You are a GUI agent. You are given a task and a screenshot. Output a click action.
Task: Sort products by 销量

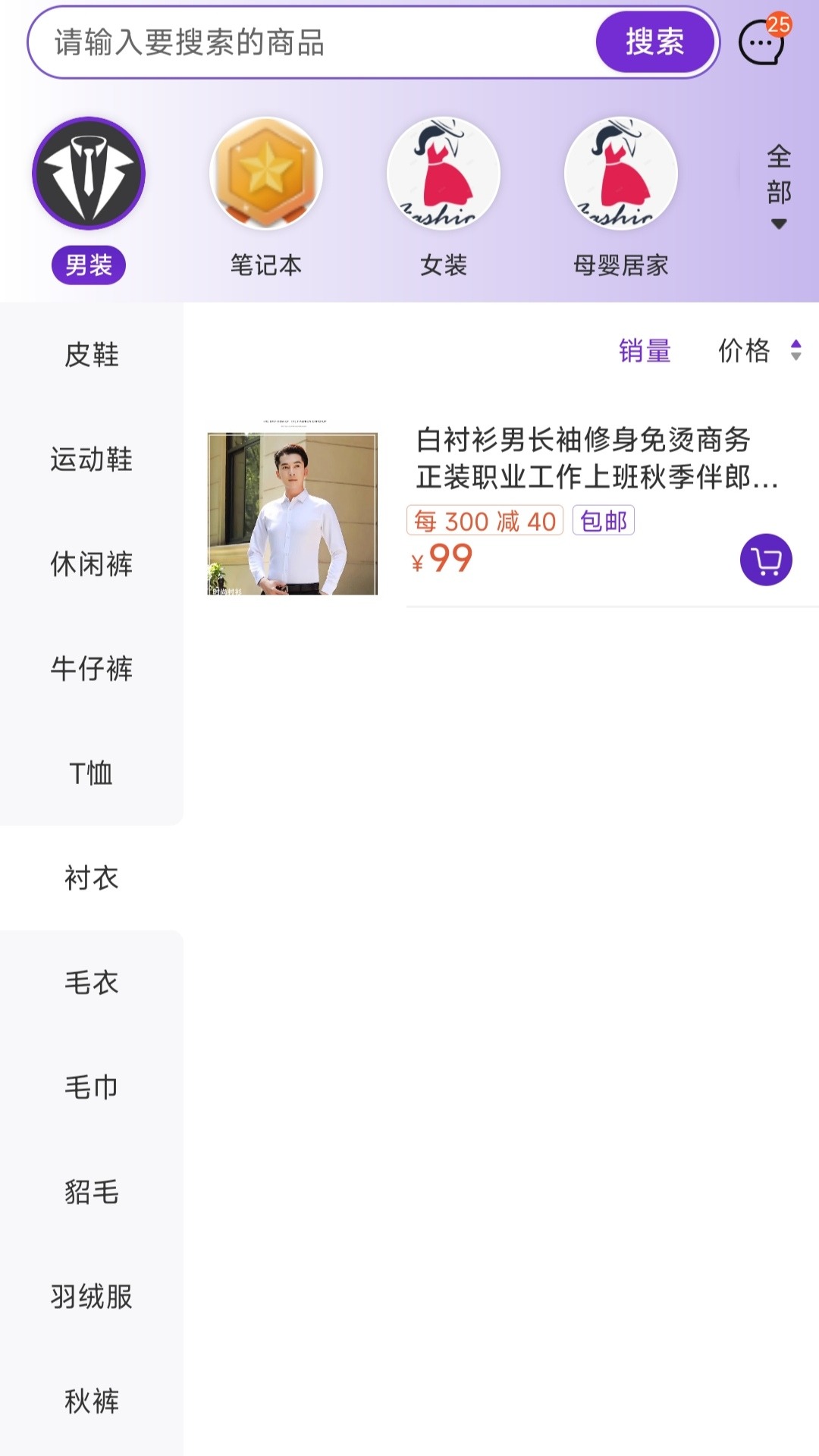(645, 351)
